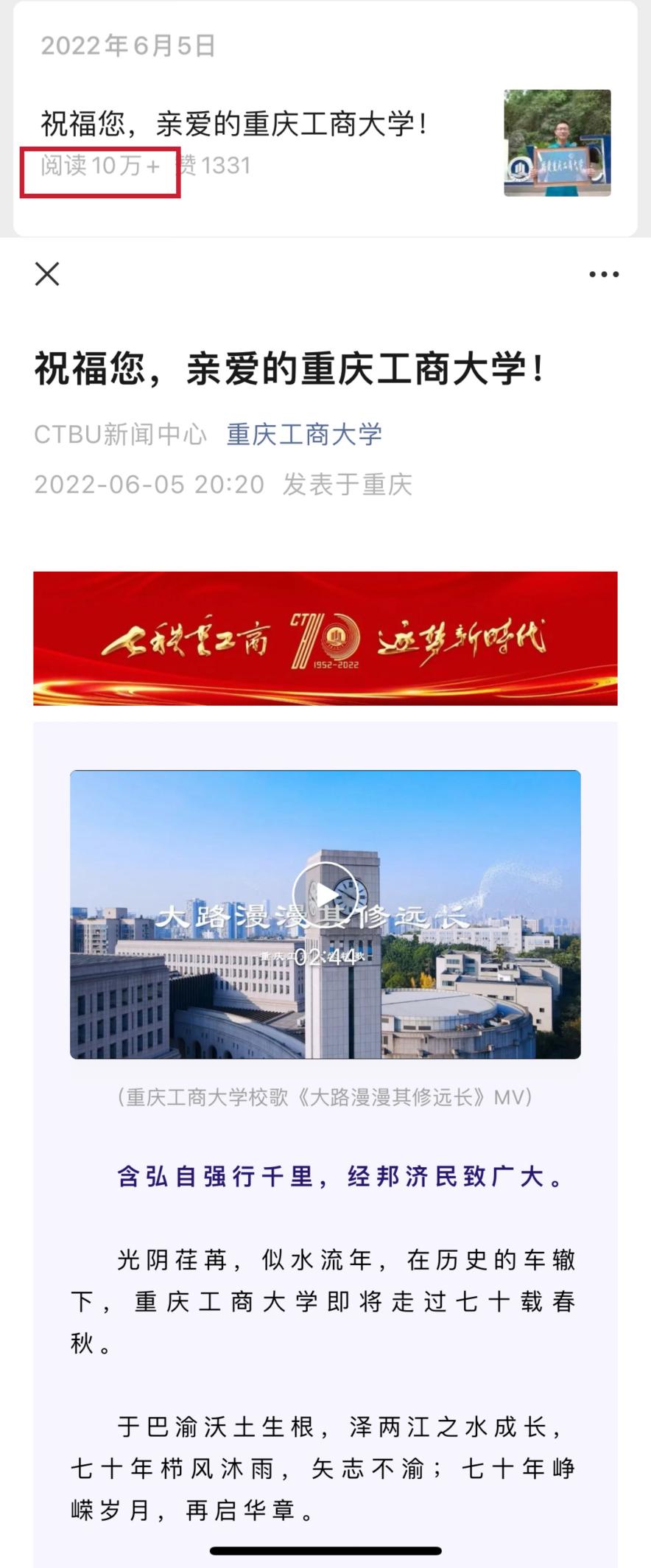Viewport: 651px width, 1568px height.
Task: Open the 重庆工商大学 account link
Action: point(304,435)
